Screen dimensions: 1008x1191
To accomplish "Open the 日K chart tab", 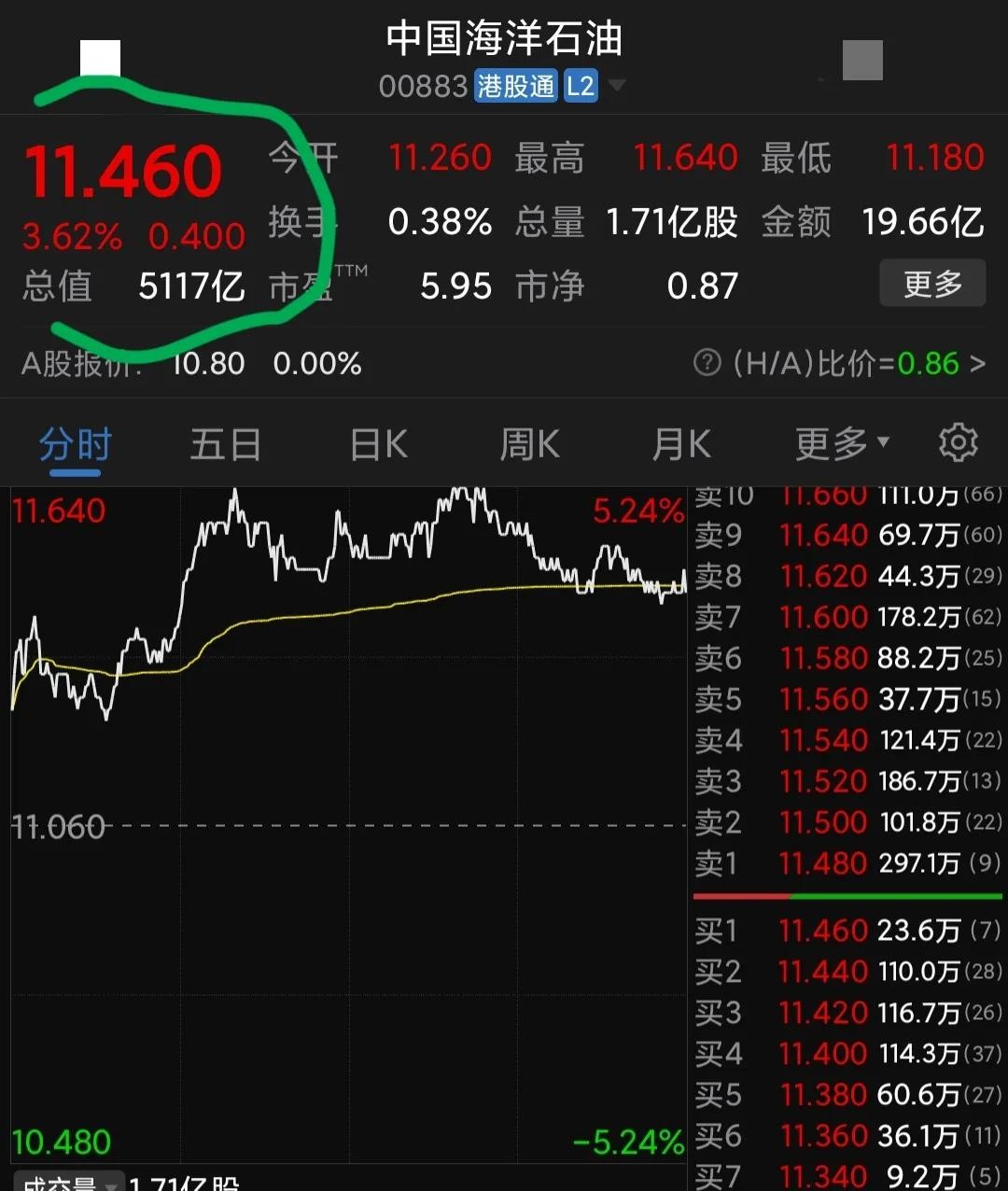I will (x=379, y=444).
